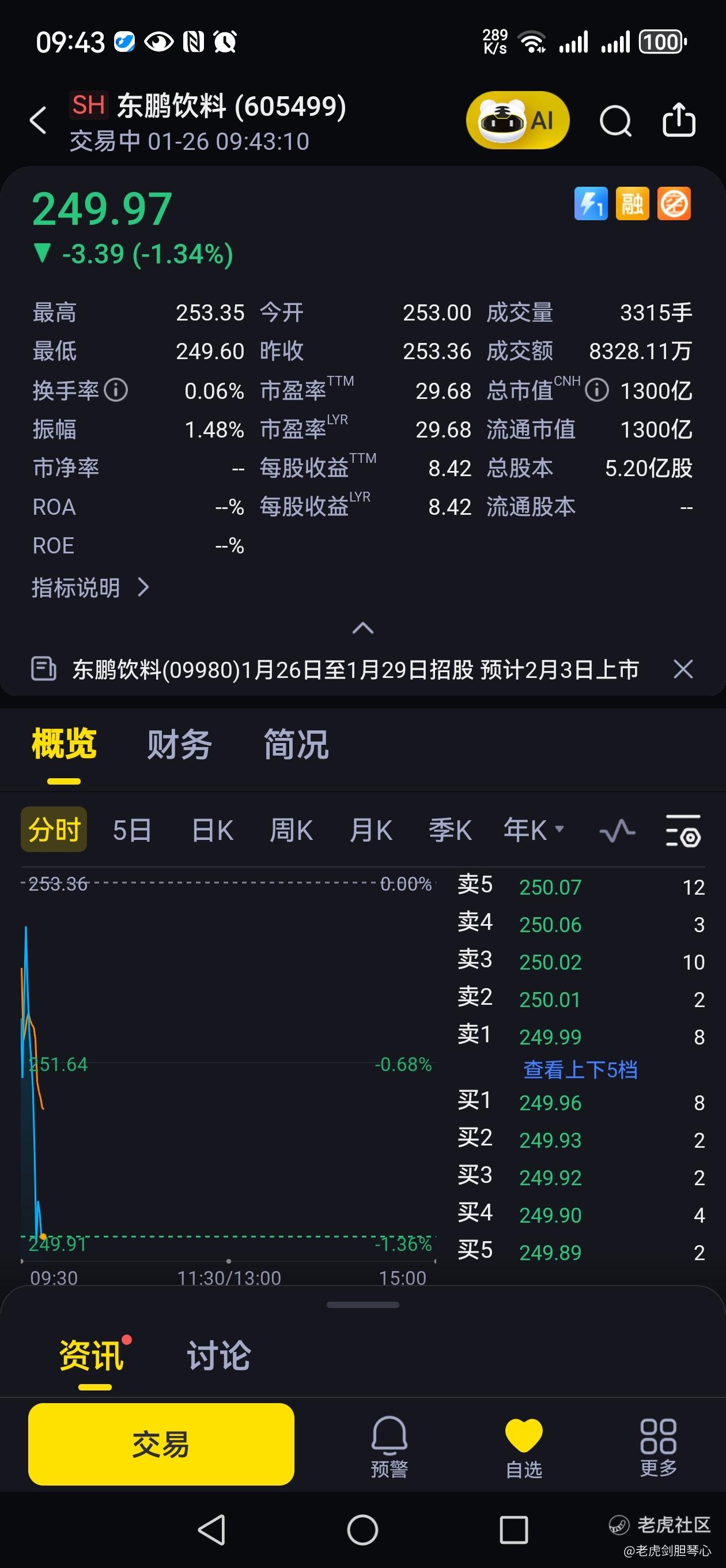Open the AI assistant button

click(x=517, y=120)
